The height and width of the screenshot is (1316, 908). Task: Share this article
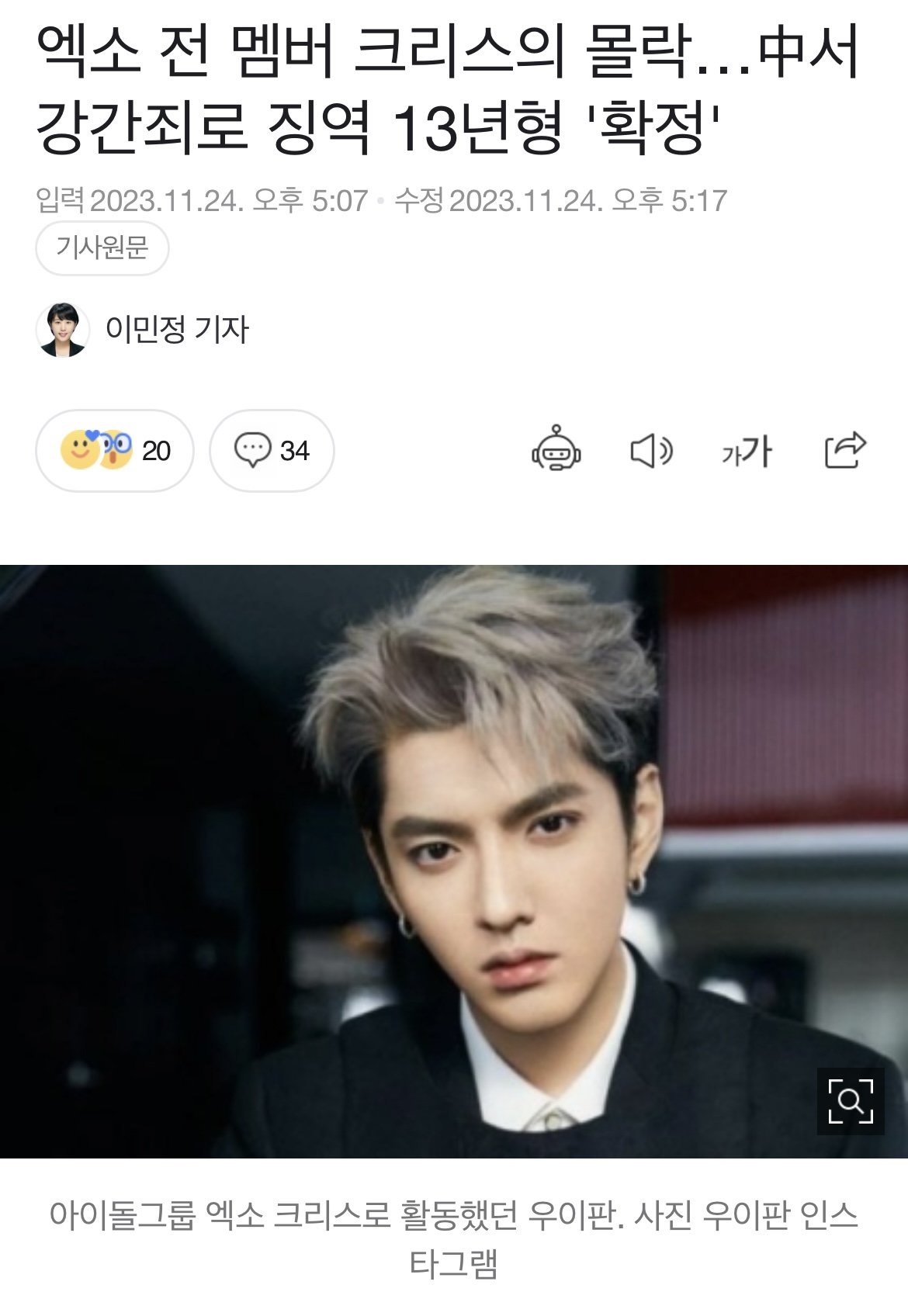844,451
